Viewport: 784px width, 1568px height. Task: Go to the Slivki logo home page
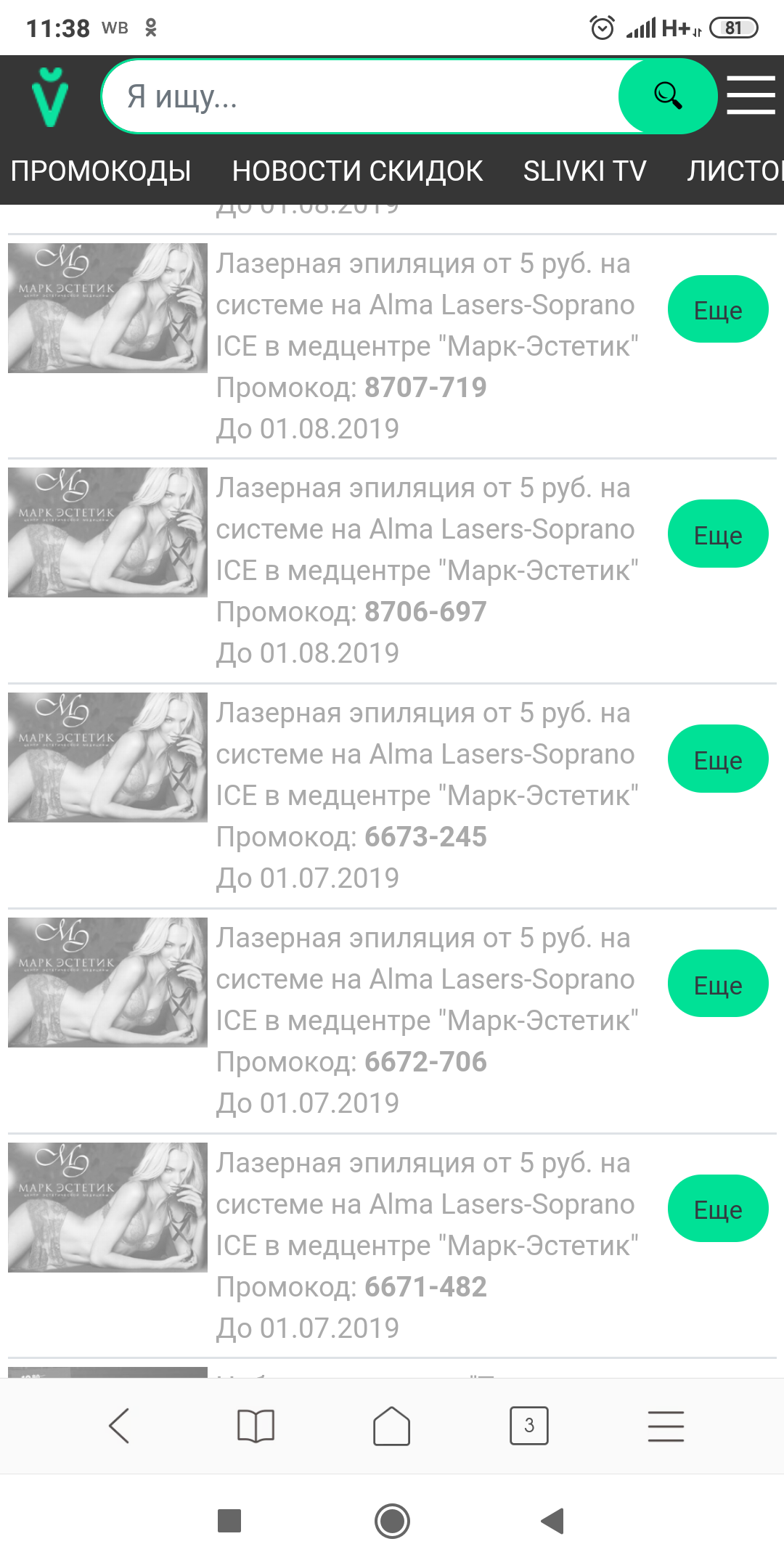pos(50,97)
